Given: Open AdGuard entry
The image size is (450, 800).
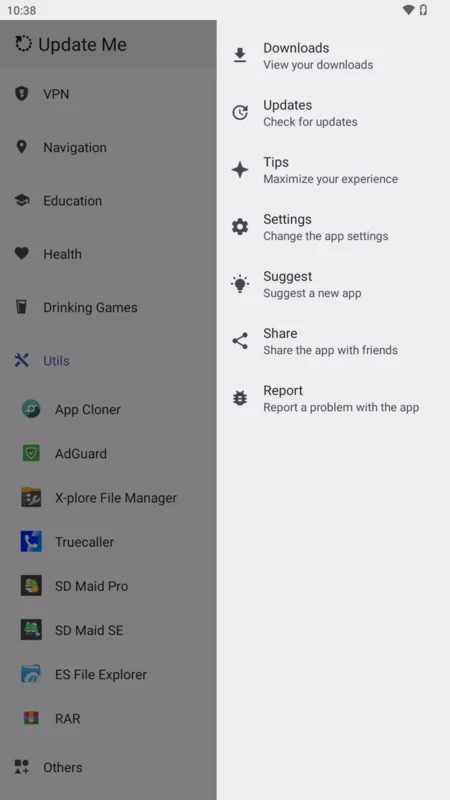Looking at the screenshot, I should pos(108,454).
